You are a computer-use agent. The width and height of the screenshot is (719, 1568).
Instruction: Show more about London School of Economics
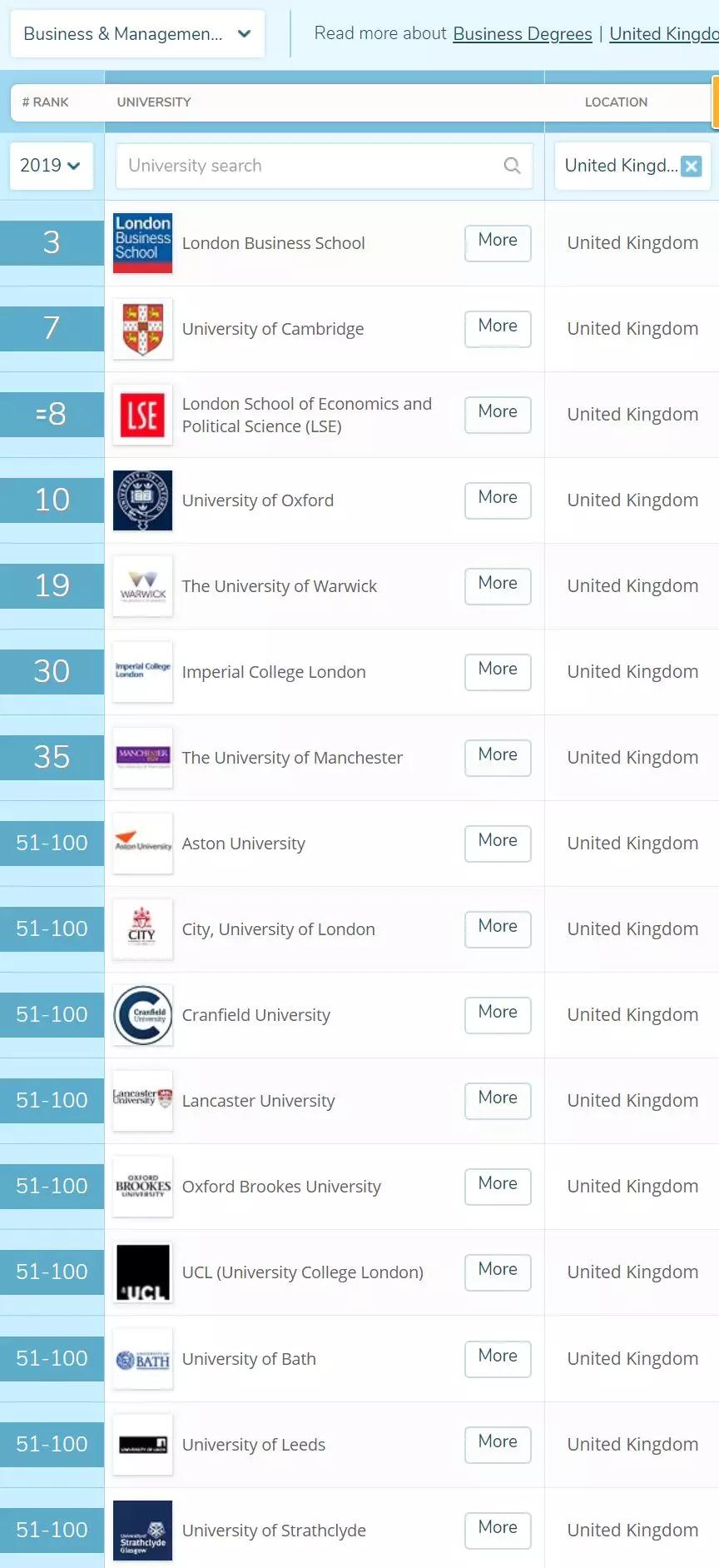(498, 415)
